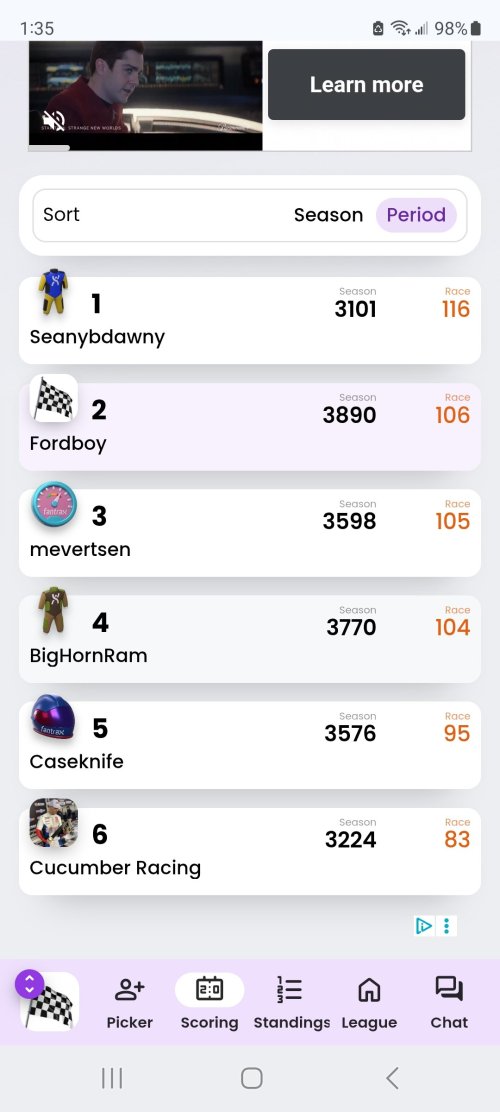Select the Scoring tab
Viewport: 500px width, 1112px height.
tap(209, 1003)
